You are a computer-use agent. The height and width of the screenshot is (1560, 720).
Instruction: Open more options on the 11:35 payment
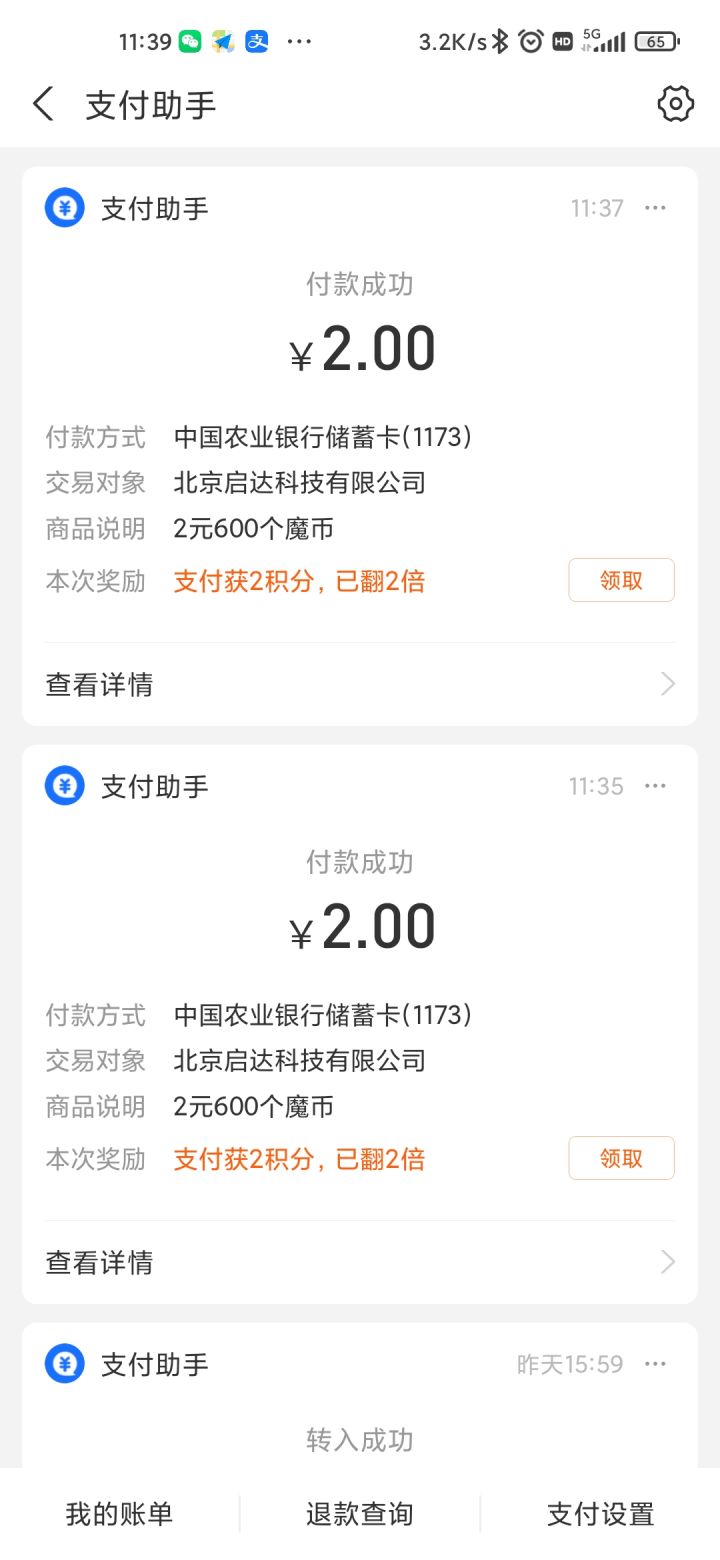tap(655, 786)
